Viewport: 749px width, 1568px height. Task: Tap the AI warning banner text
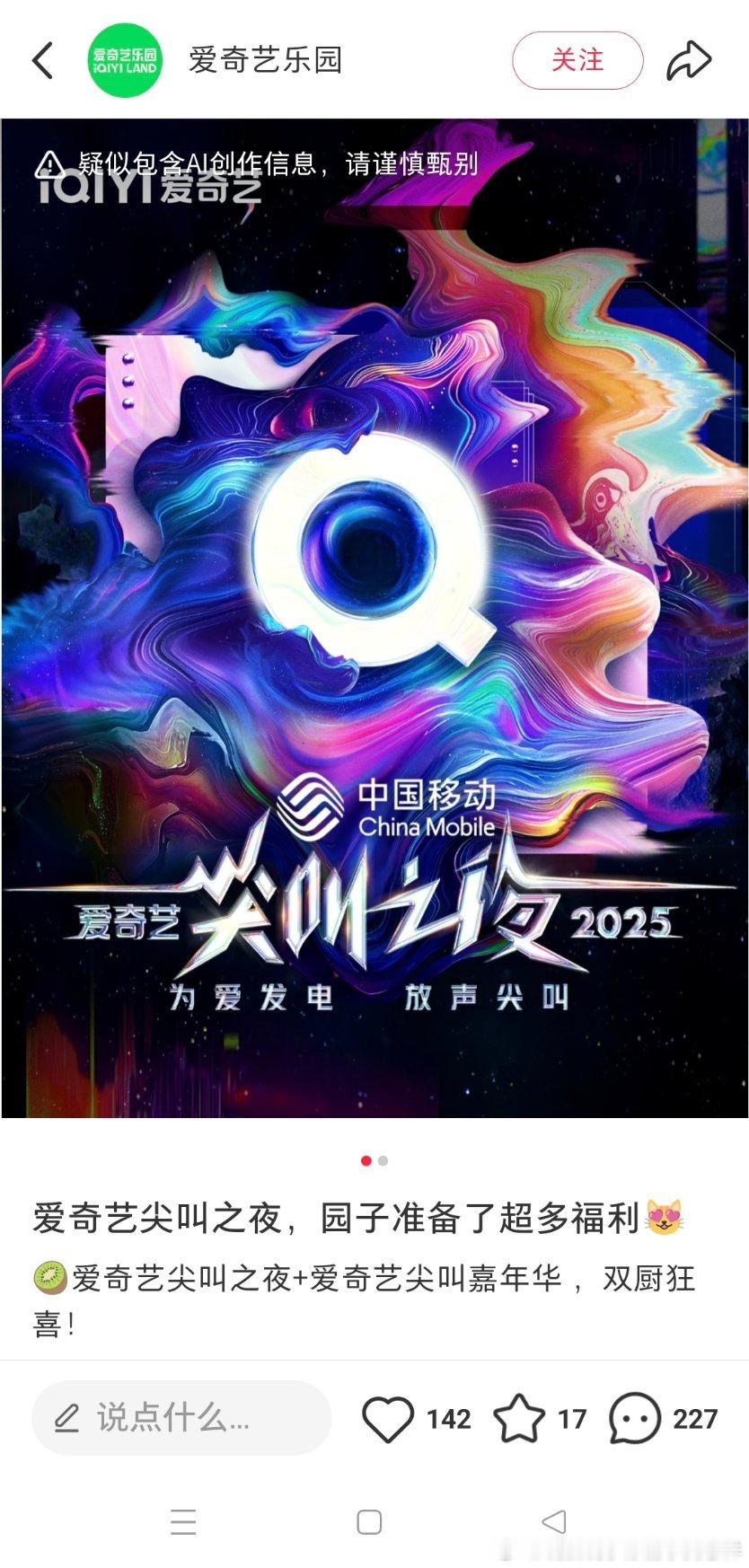point(278,162)
